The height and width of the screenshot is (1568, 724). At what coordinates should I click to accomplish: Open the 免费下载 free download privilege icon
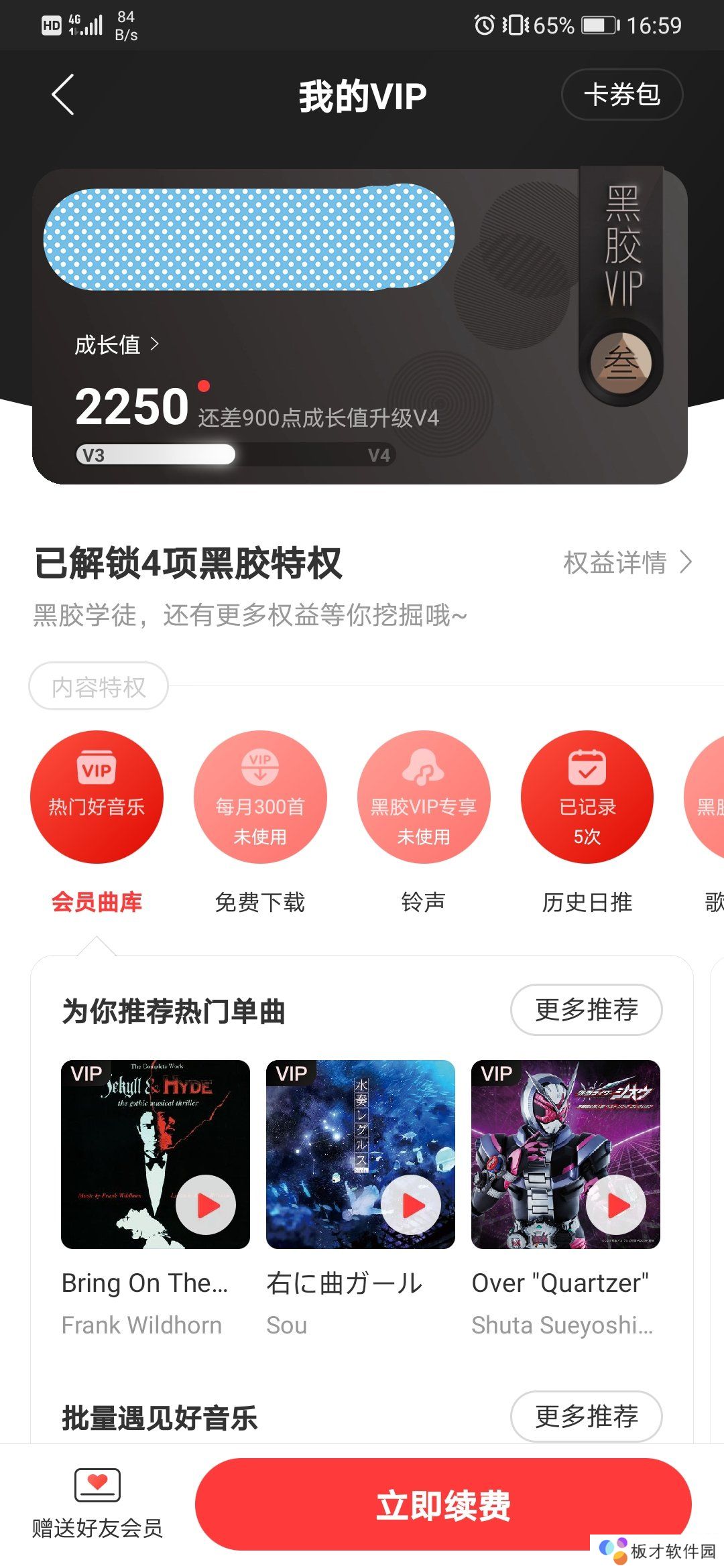pos(261,797)
